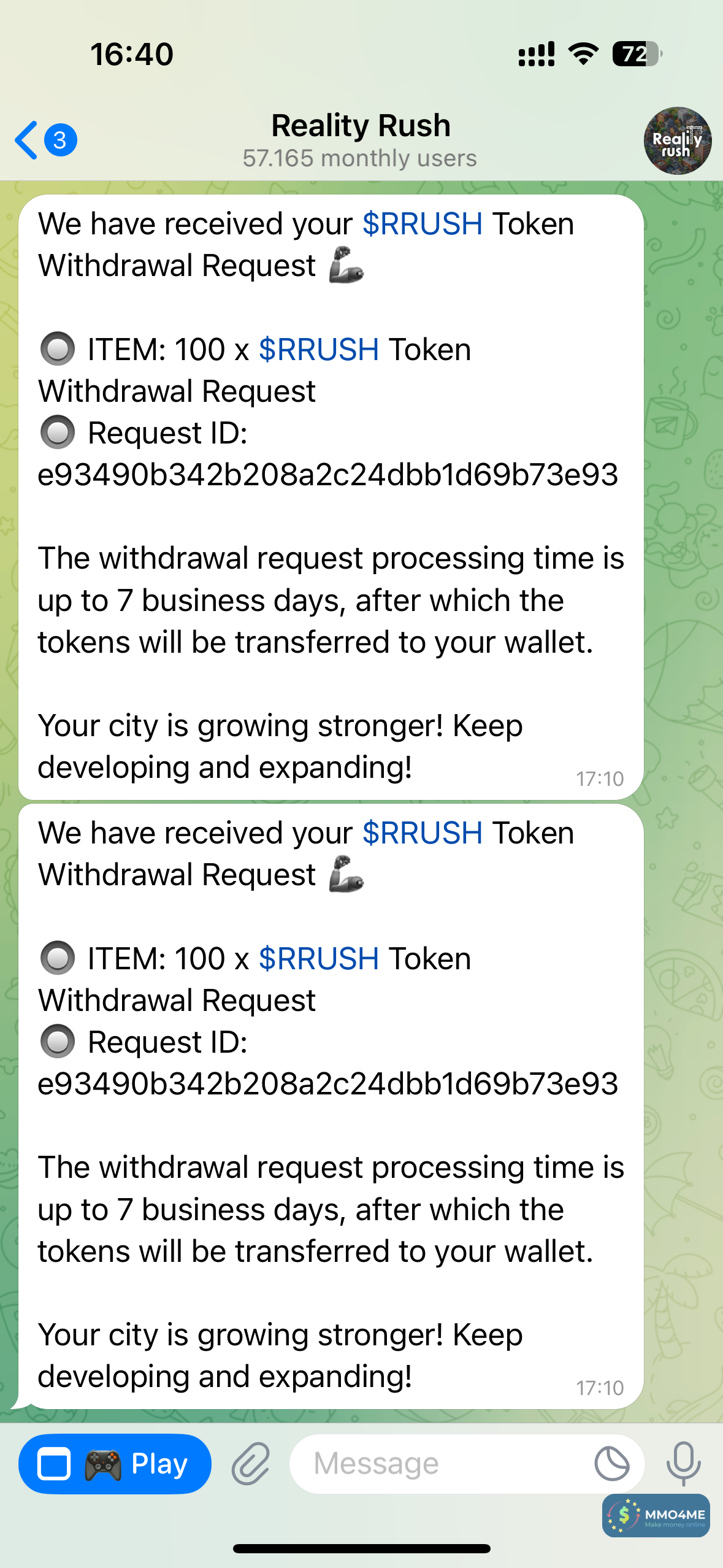The image size is (723, 1568).
Task: Open the Reality Rush profile picture
Action: click(677, 140)
